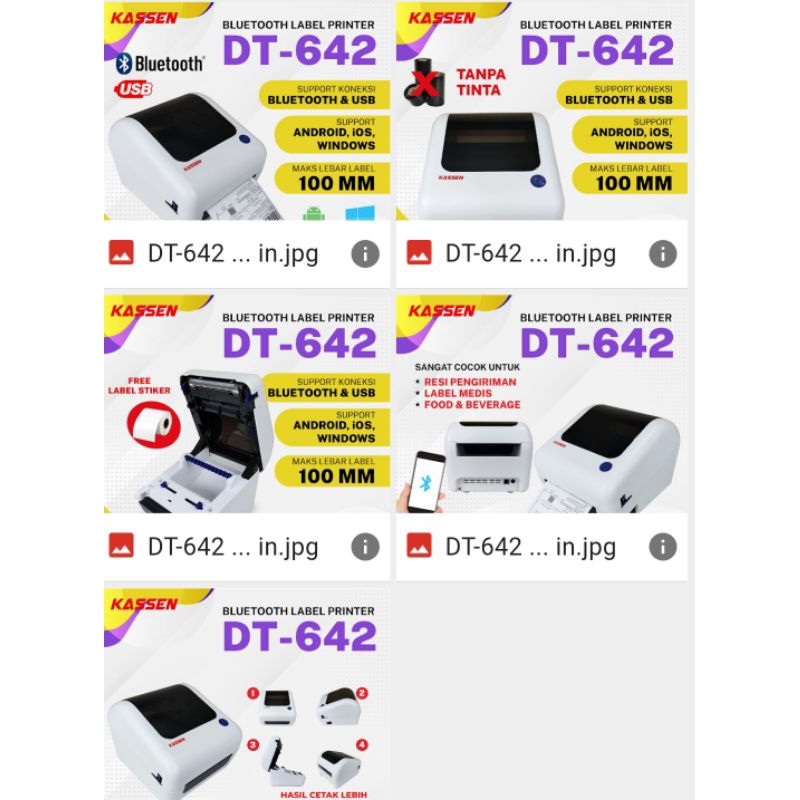Open the DT-642 image with Free Label Stiker
Screen dimensions: 800x800
pyautogui.click(x=246, y=404)
